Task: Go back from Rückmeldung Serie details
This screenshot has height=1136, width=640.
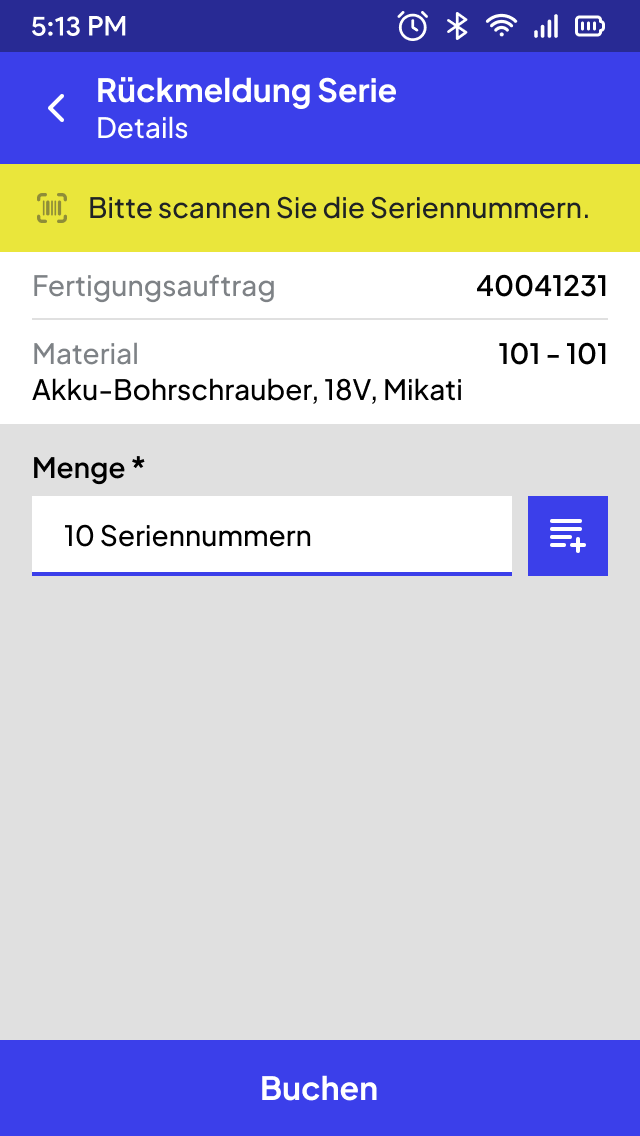Action: pos(56,109)
